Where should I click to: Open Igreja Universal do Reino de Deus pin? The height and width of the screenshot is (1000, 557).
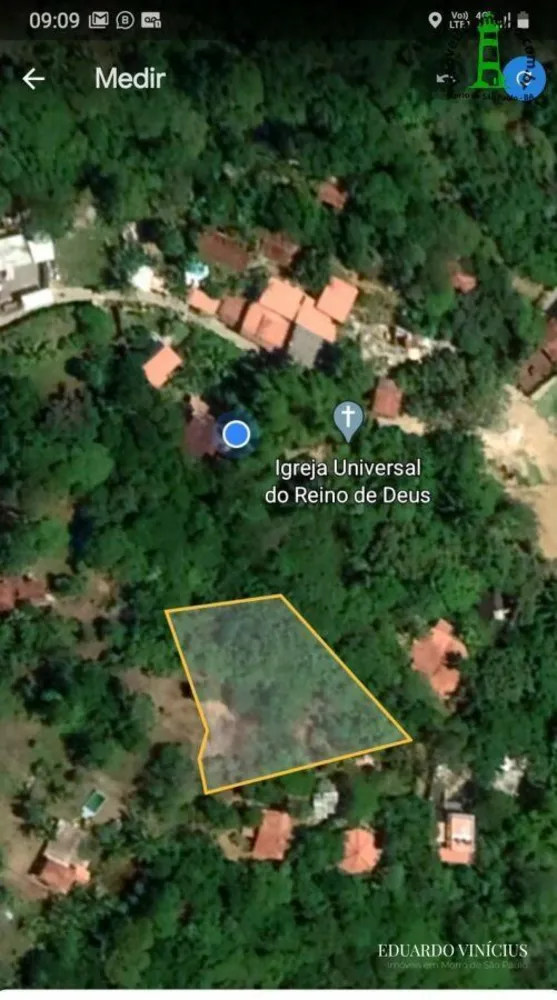348,420
